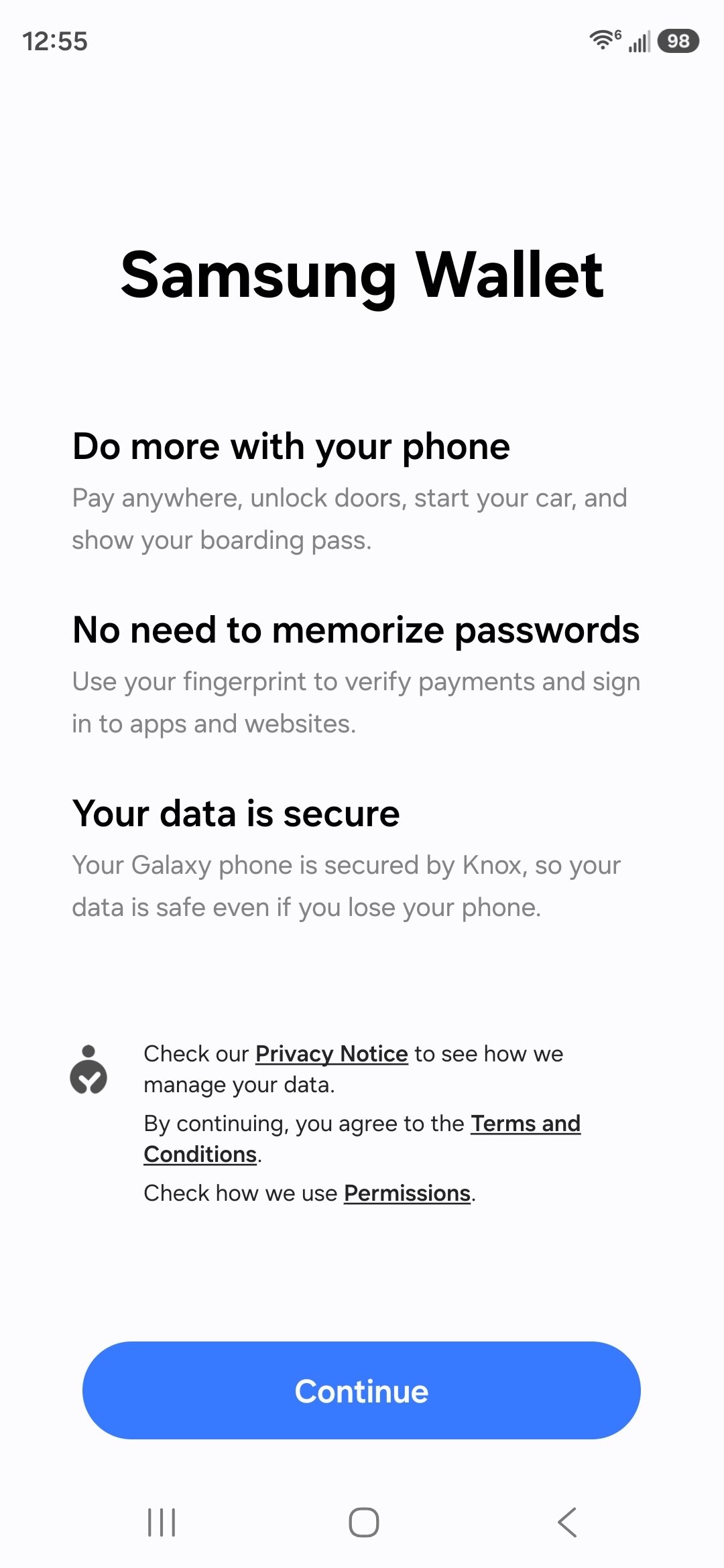This screenshot has height=1568, width=724.
Task: Tap the battery level indicator showing 98
Action: click(x=677, y=42)
